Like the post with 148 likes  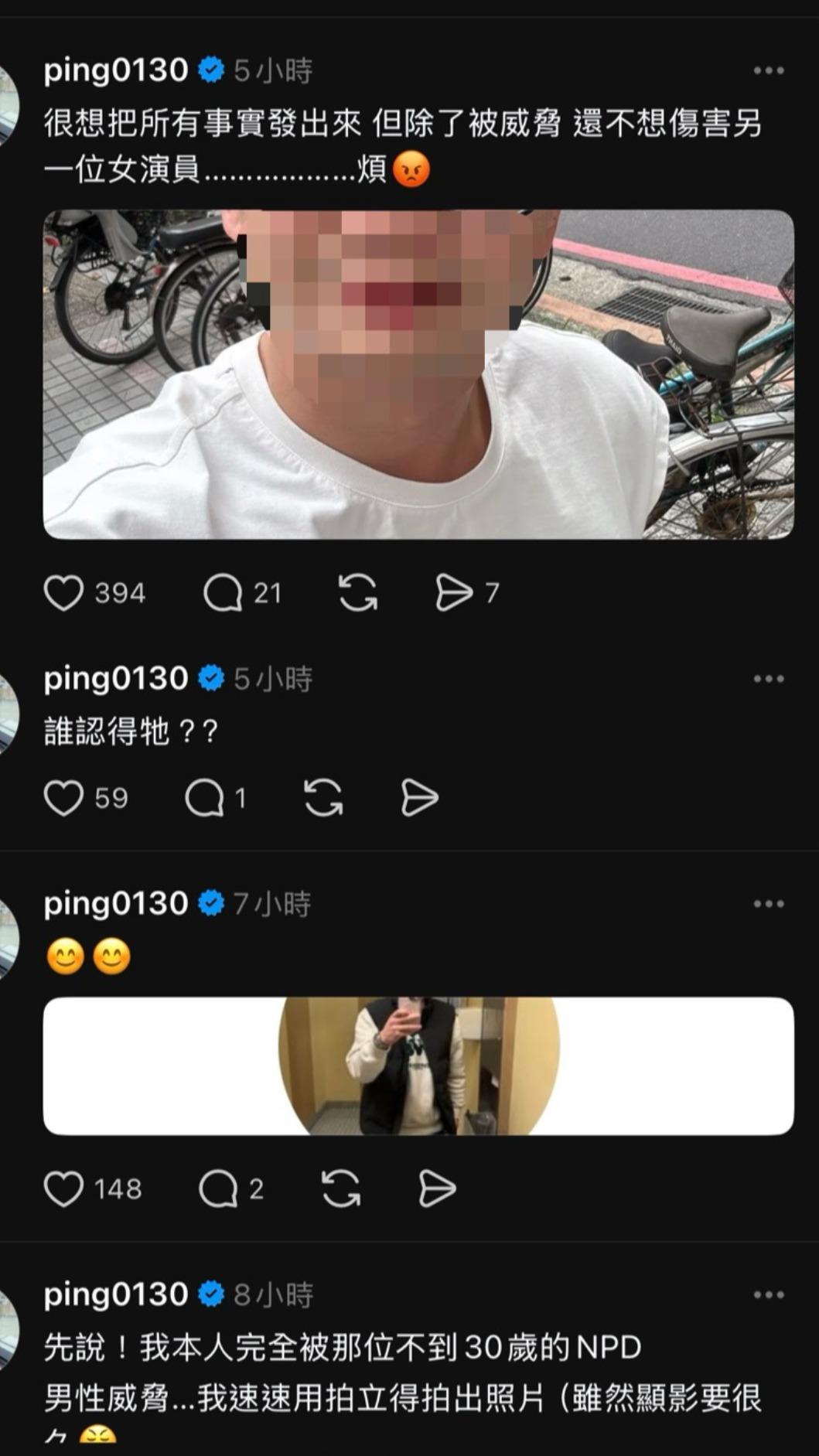coord(63,1188)
